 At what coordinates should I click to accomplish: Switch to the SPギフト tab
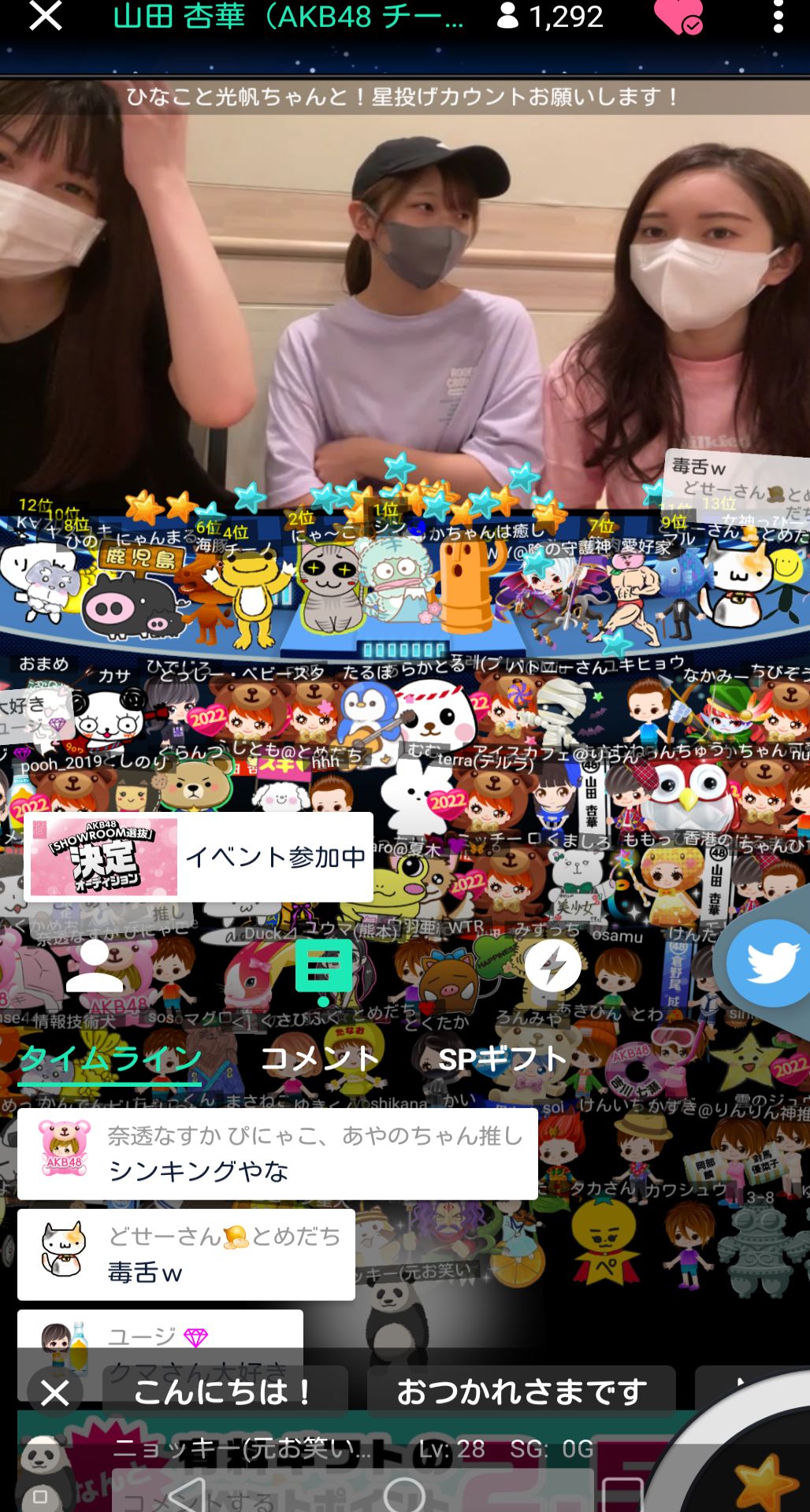pos(502,1059)
